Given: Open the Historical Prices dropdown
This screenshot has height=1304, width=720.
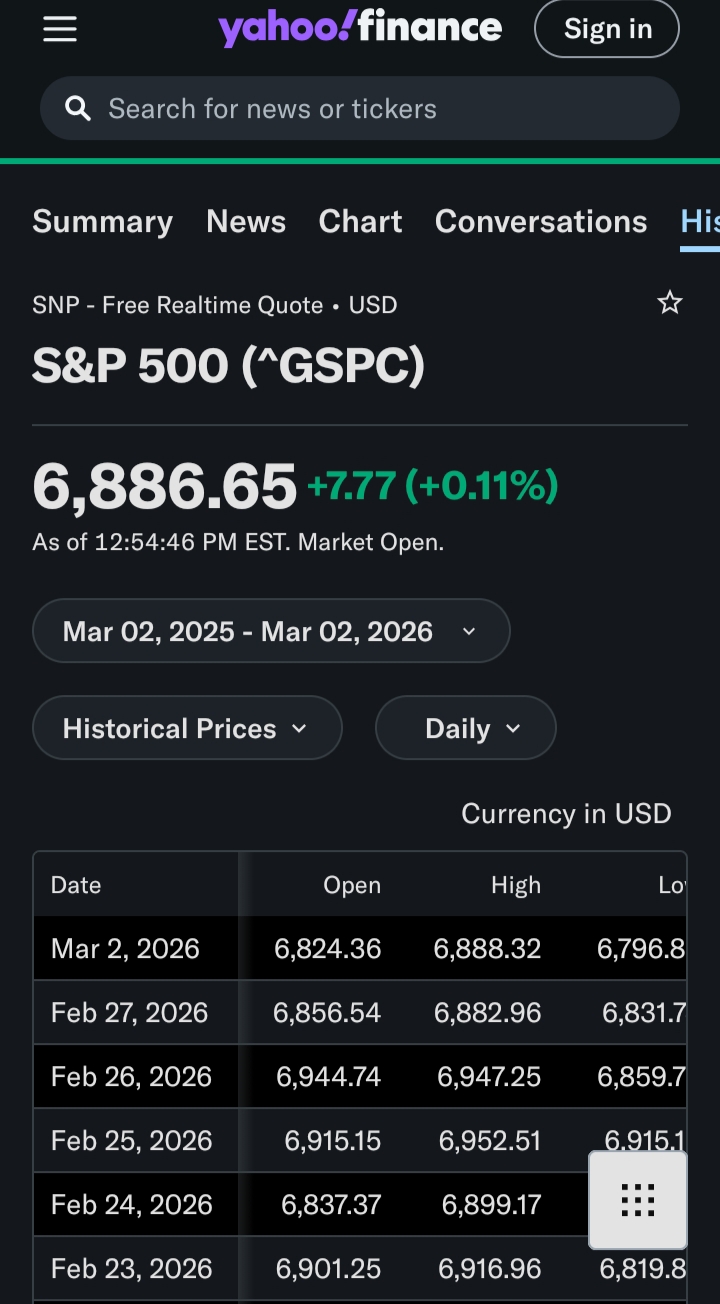Looking at the screenshot, I should (x=187, y=728).
